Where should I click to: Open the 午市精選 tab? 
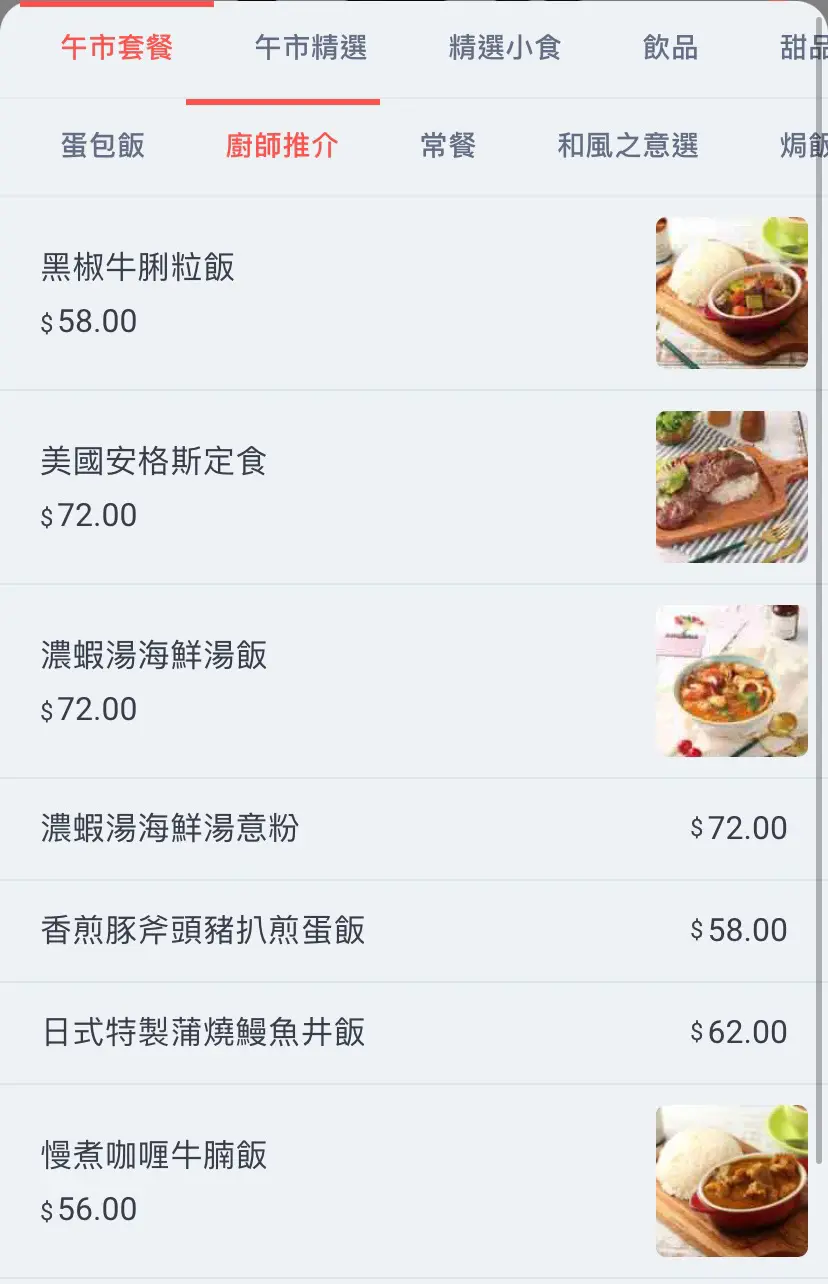point(311,48)
